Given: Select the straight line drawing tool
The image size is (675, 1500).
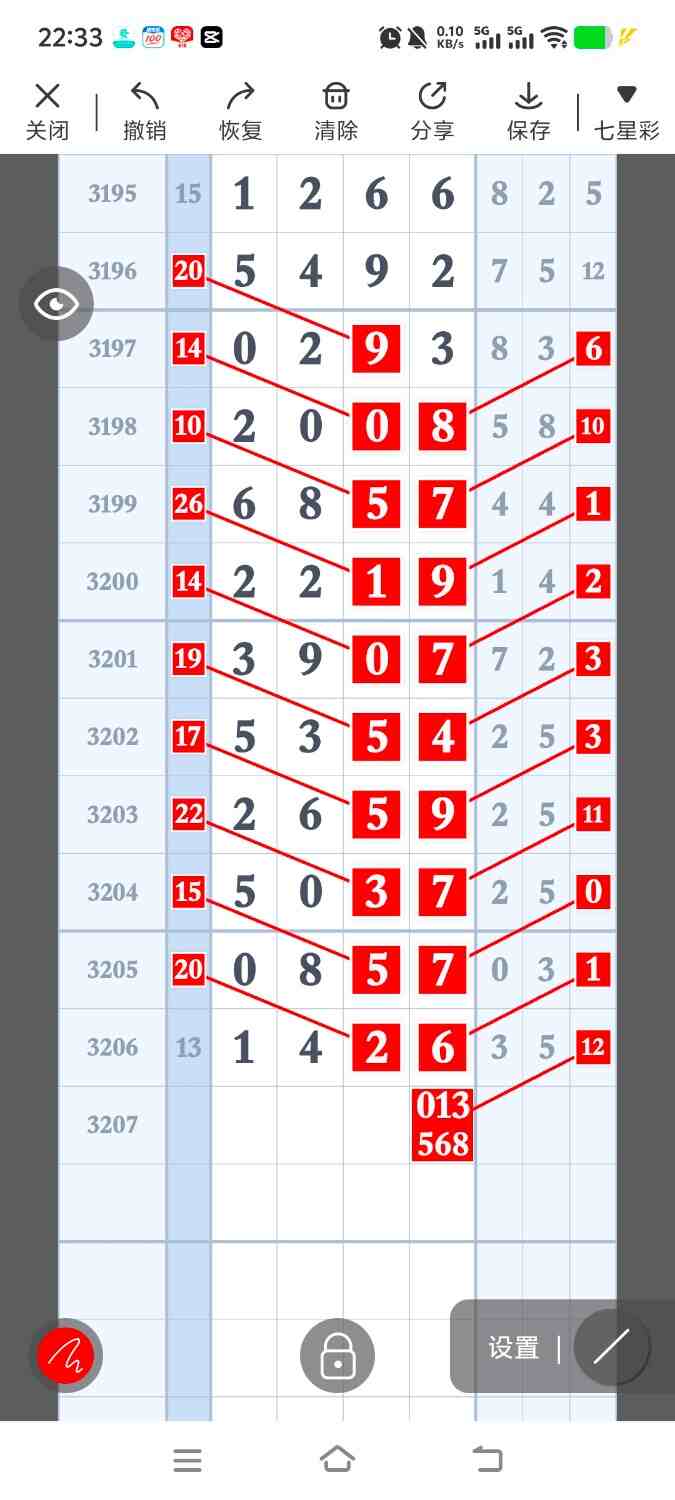Looking at the screenshot, I should [x=611, y=1347].
